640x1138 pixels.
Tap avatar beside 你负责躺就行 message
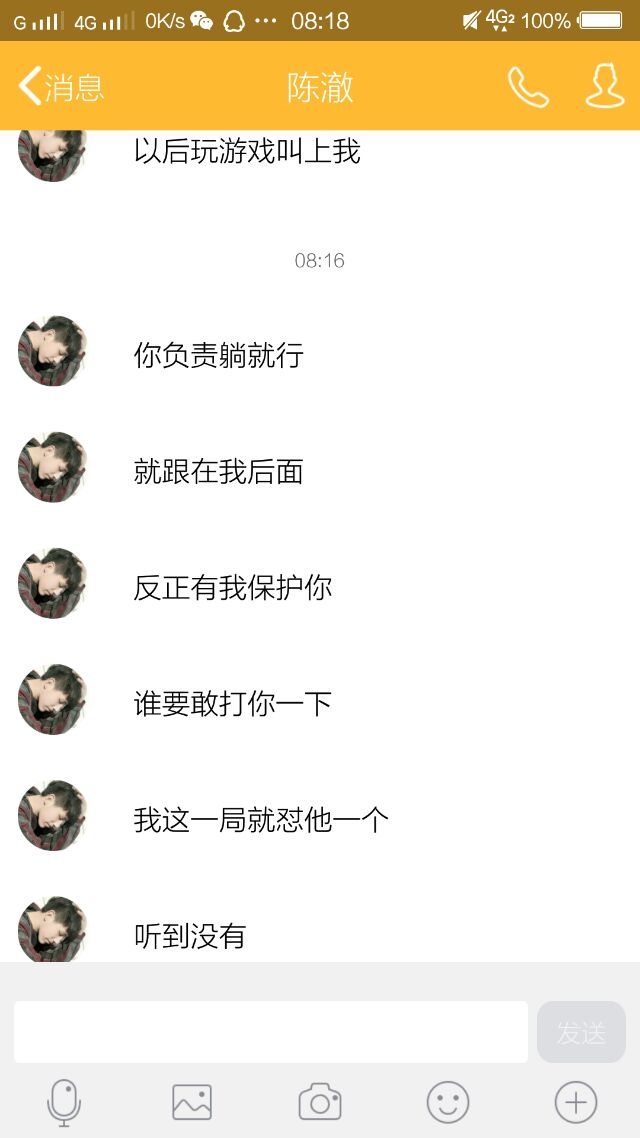(52, 351)
